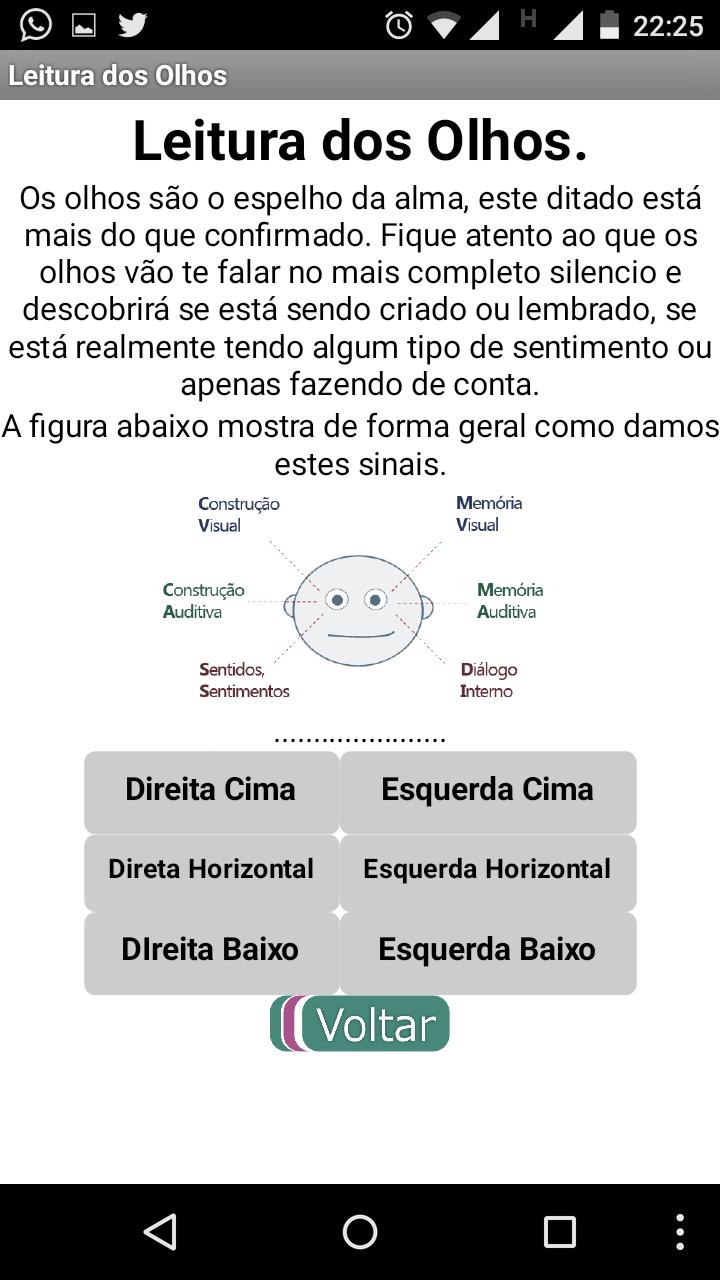Tap the DIreita Baixo button
Screen dimensions: 720x1280
210,950
